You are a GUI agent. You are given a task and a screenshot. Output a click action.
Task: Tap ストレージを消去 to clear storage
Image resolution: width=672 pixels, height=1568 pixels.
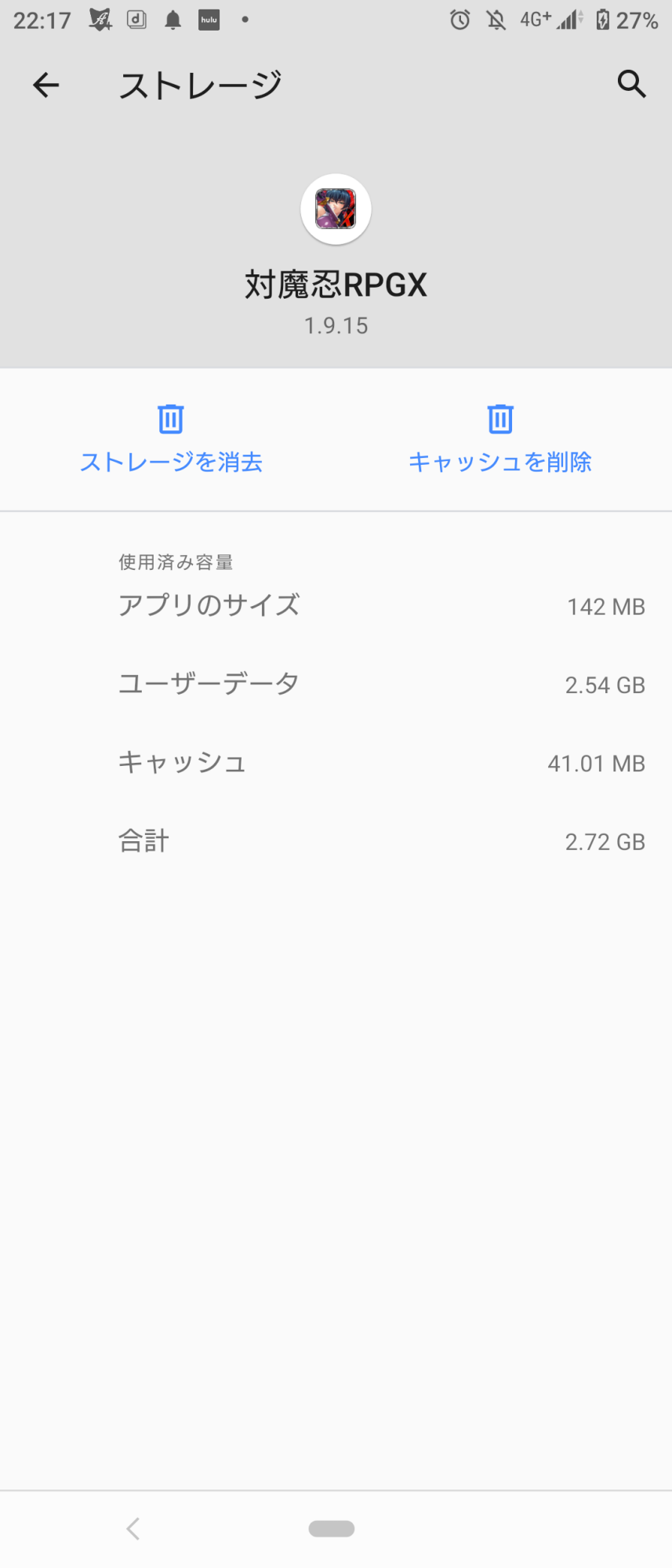tap(171, 440)
